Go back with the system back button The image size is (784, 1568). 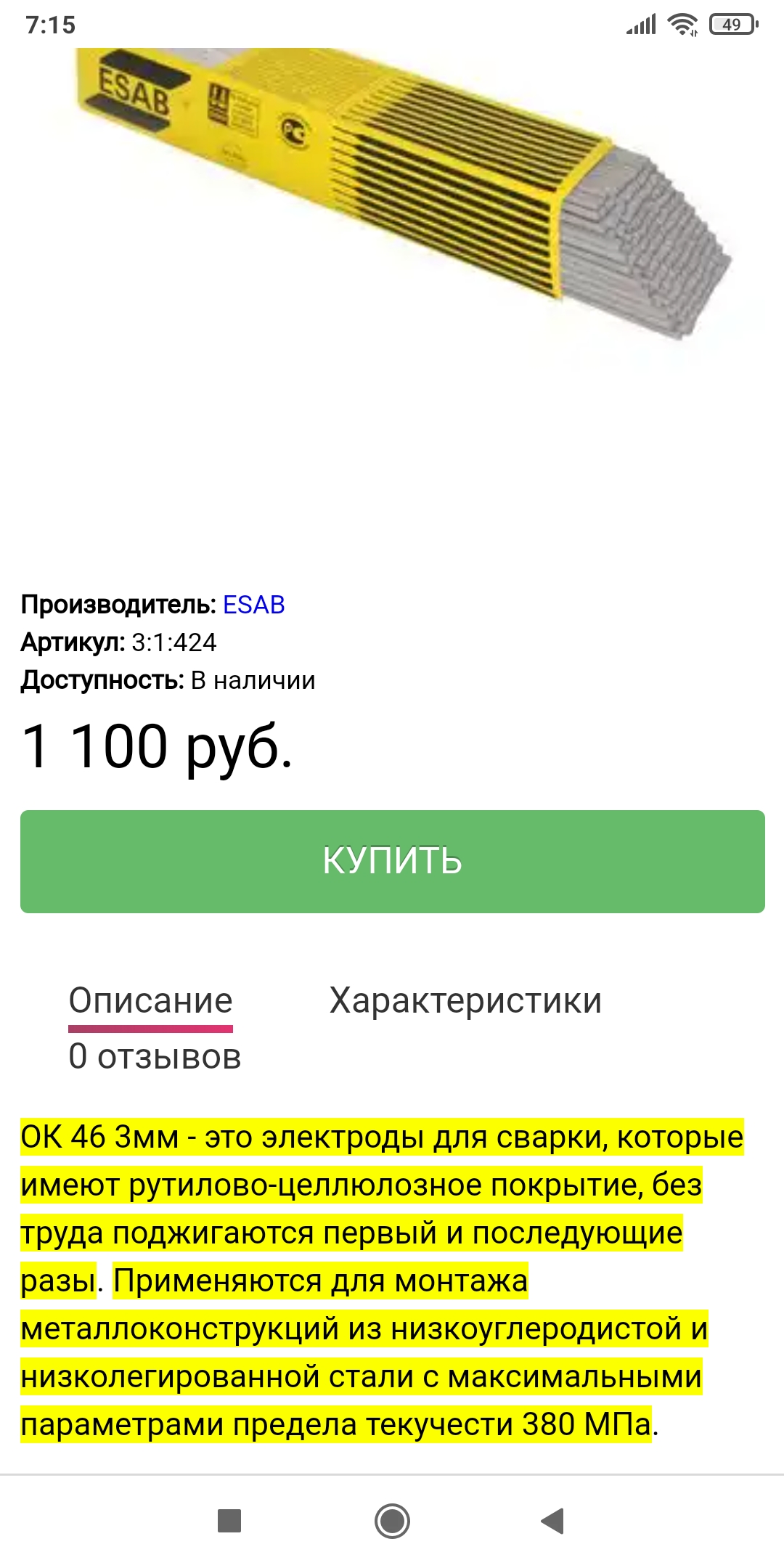coord(552,1521)
